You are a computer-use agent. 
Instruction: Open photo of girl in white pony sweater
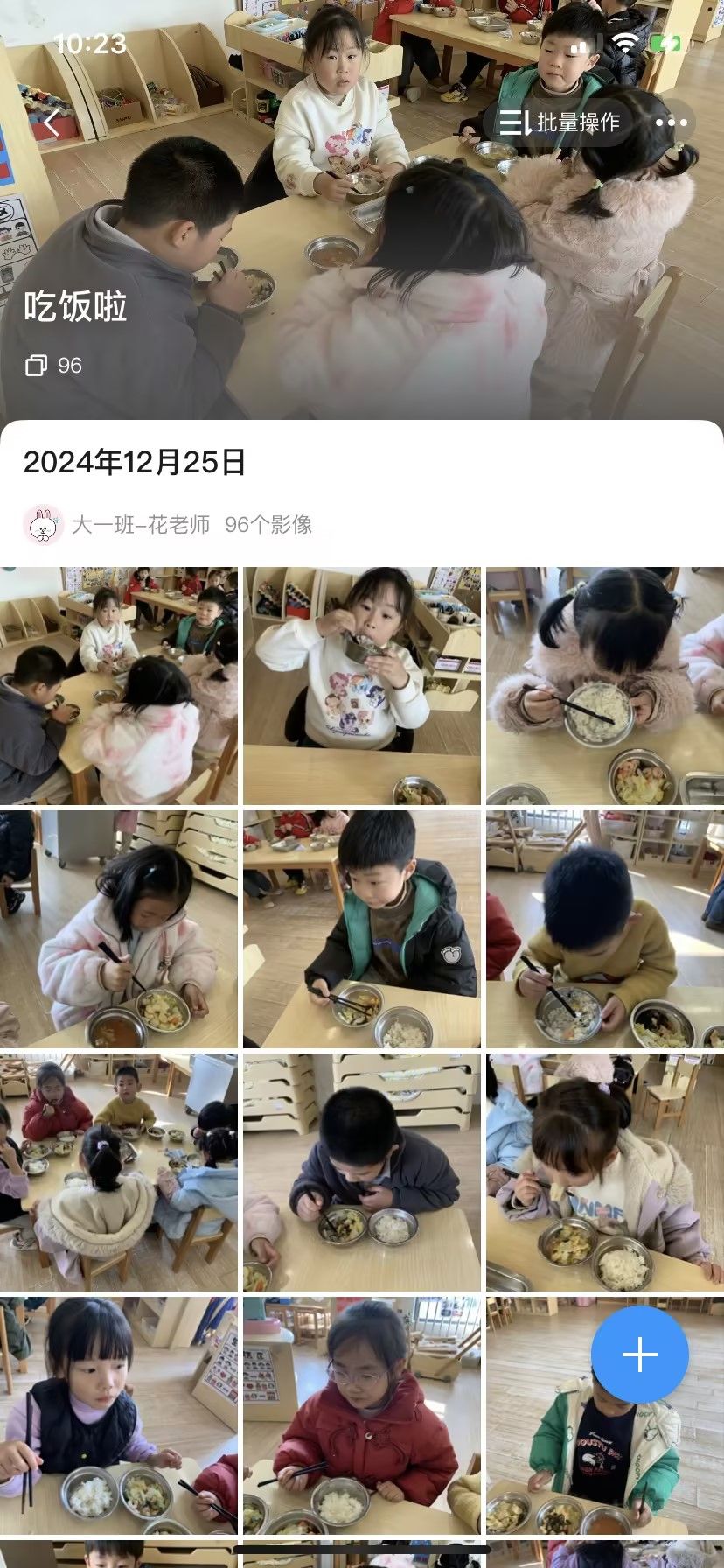361,685
